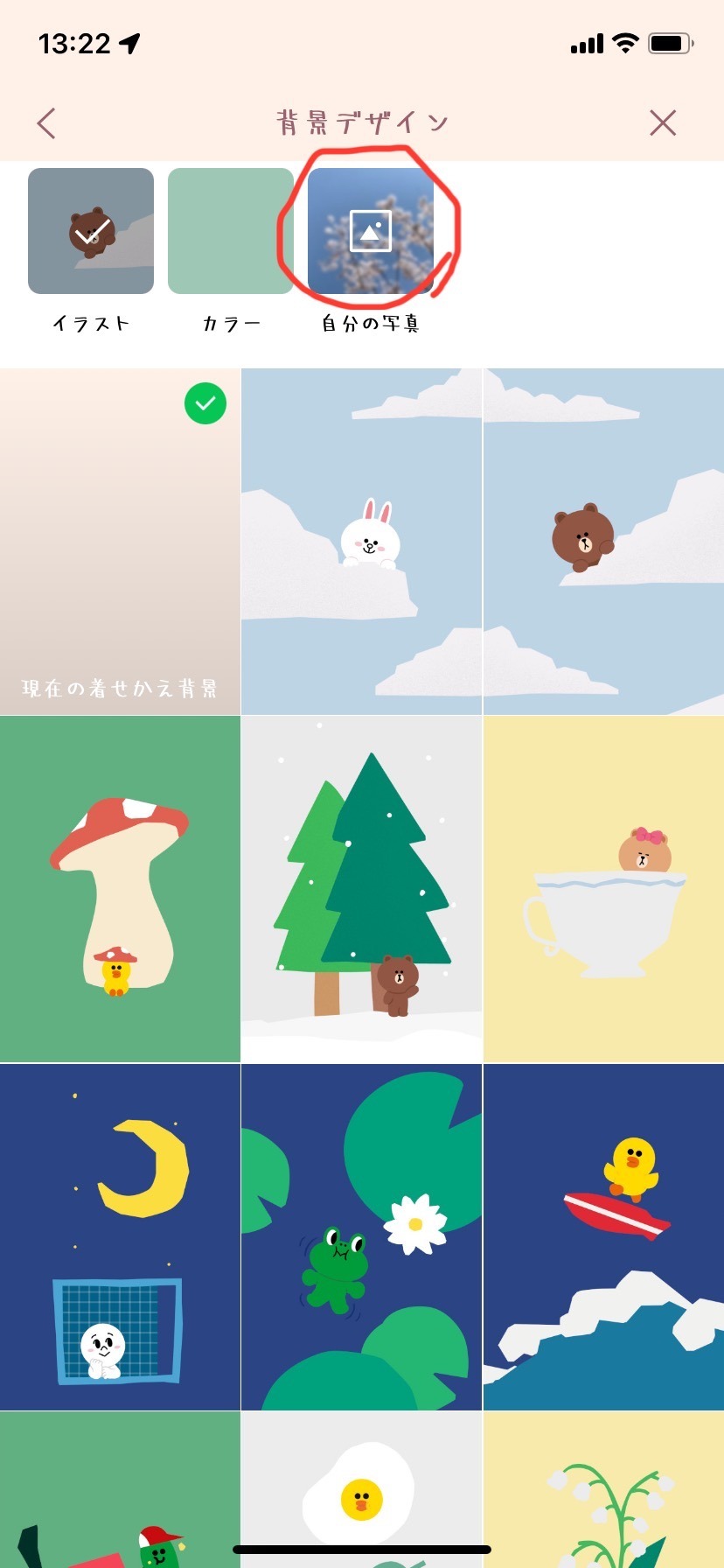Pick the surfing chick background
The image size is (724, 1568).
[603, 1236]
